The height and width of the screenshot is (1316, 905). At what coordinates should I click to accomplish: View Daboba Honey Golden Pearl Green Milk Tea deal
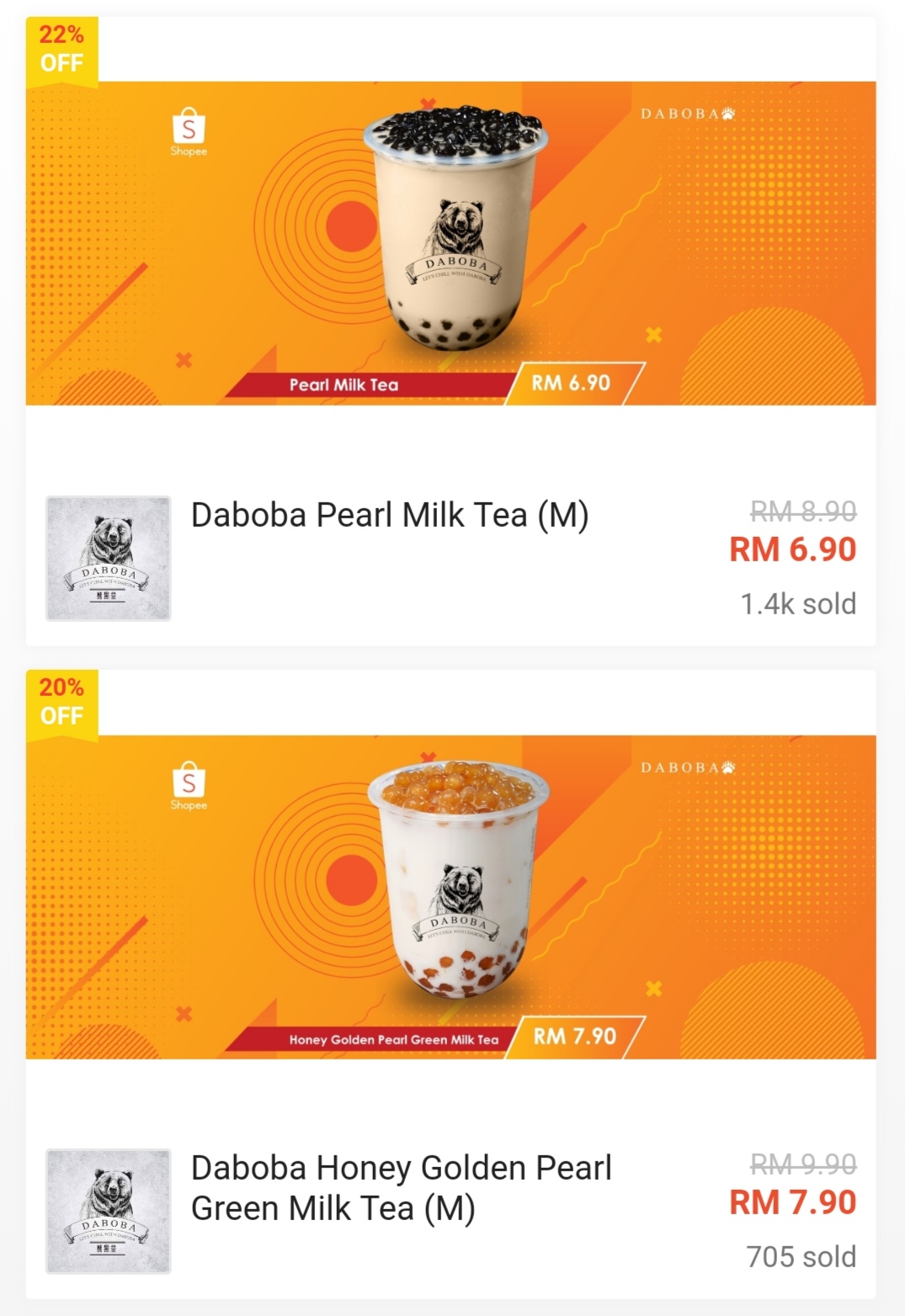tap(401, 1187)
